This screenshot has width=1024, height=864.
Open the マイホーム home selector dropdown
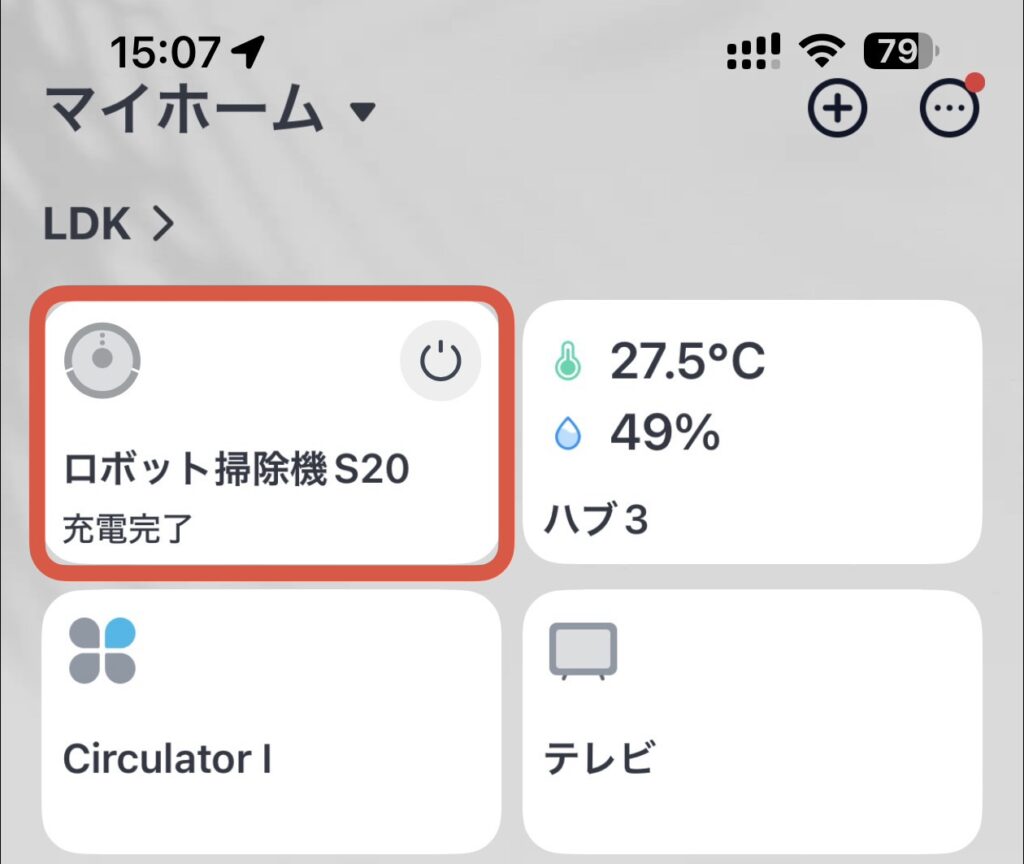coord(210,110)
